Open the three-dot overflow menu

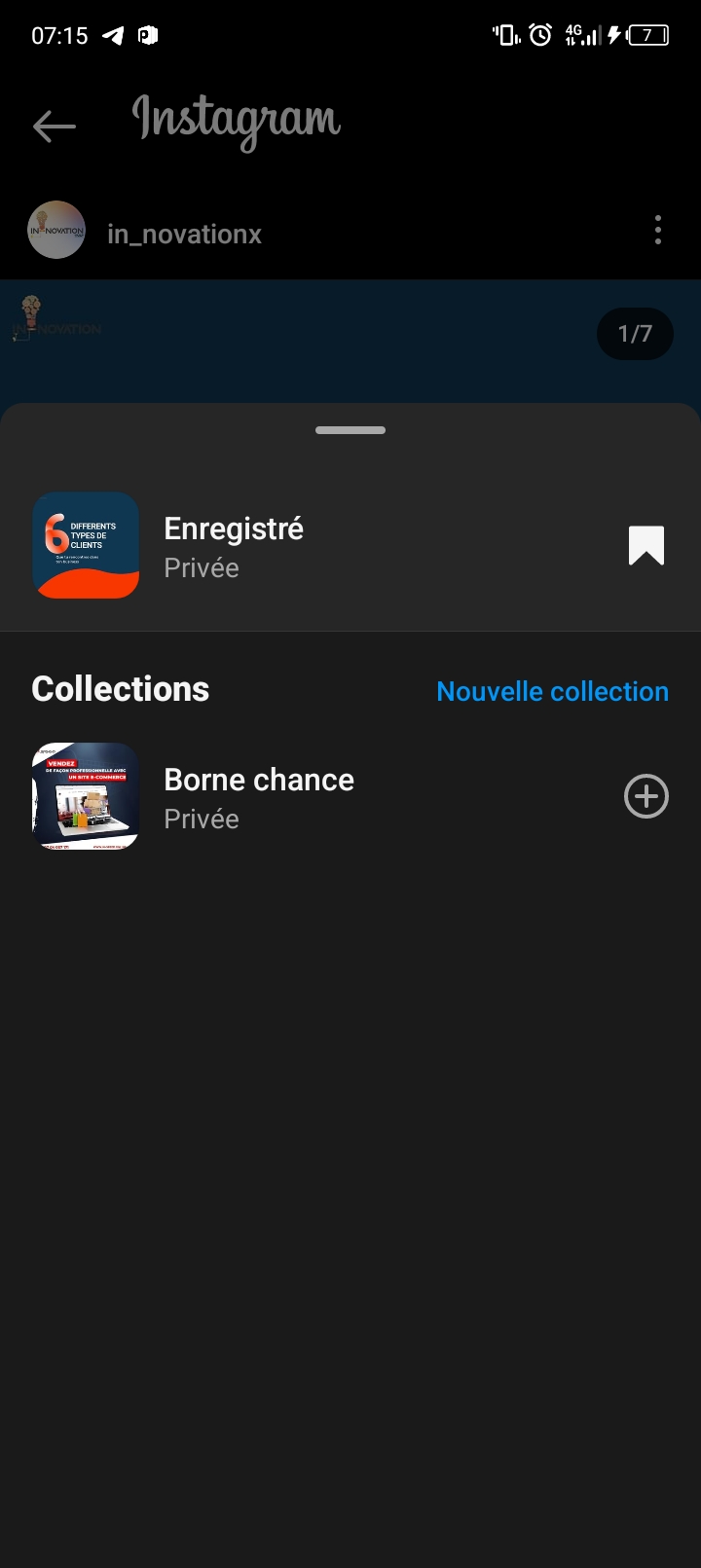tap(658, 230)
